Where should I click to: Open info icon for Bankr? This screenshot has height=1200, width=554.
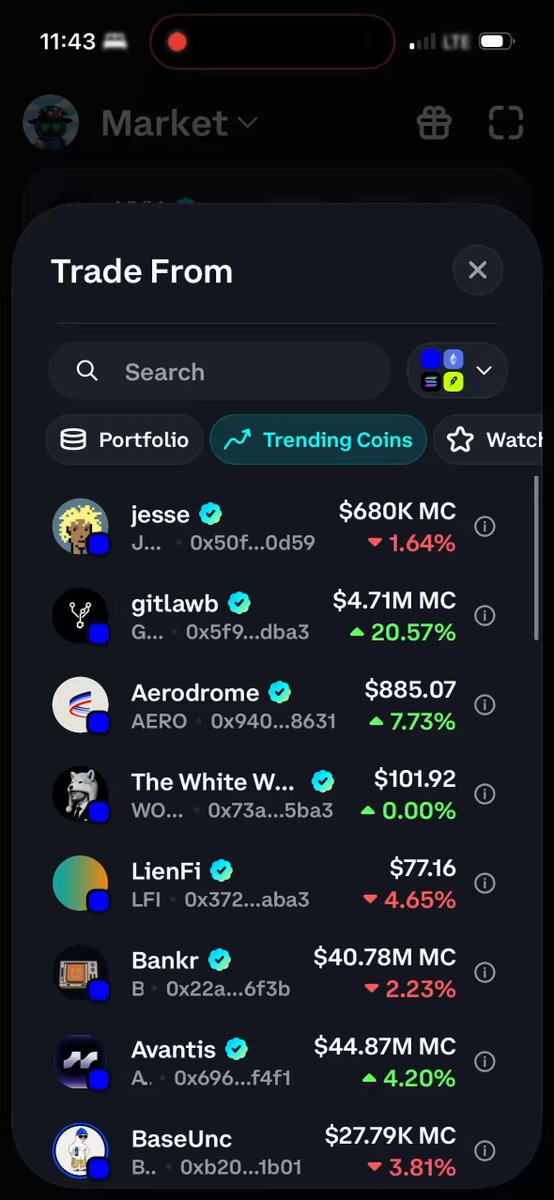485,972
